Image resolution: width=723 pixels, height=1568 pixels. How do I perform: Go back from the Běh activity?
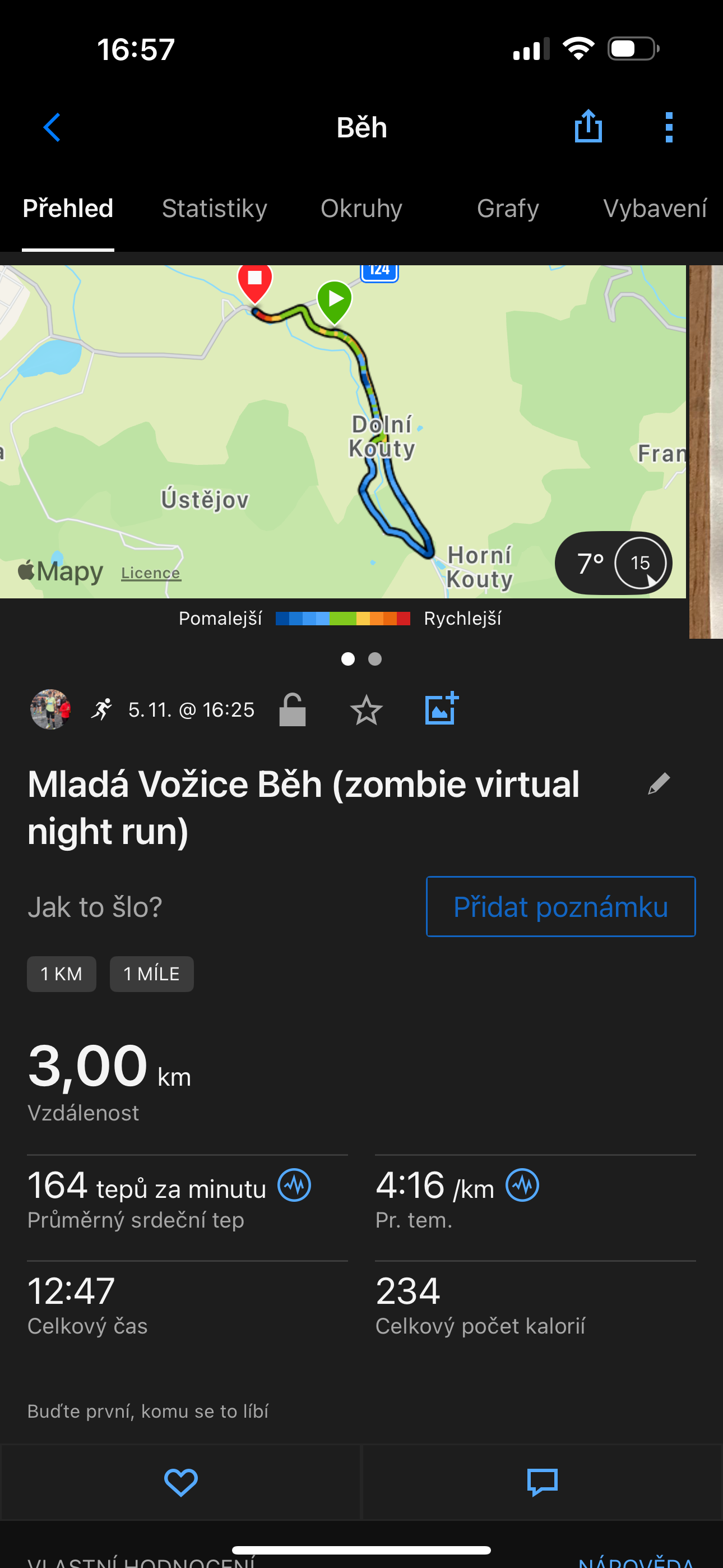52,127
